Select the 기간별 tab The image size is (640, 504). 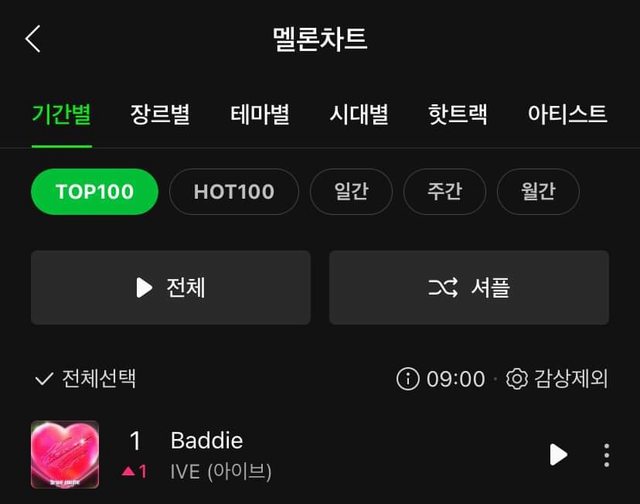(61, 114)
